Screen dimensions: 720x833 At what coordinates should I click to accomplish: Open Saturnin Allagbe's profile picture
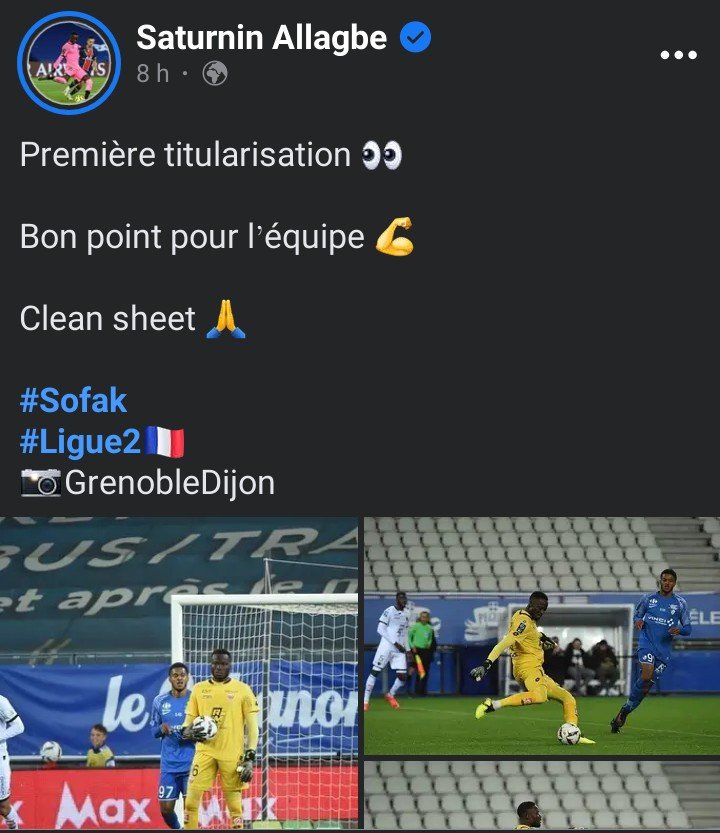(69, 62)
